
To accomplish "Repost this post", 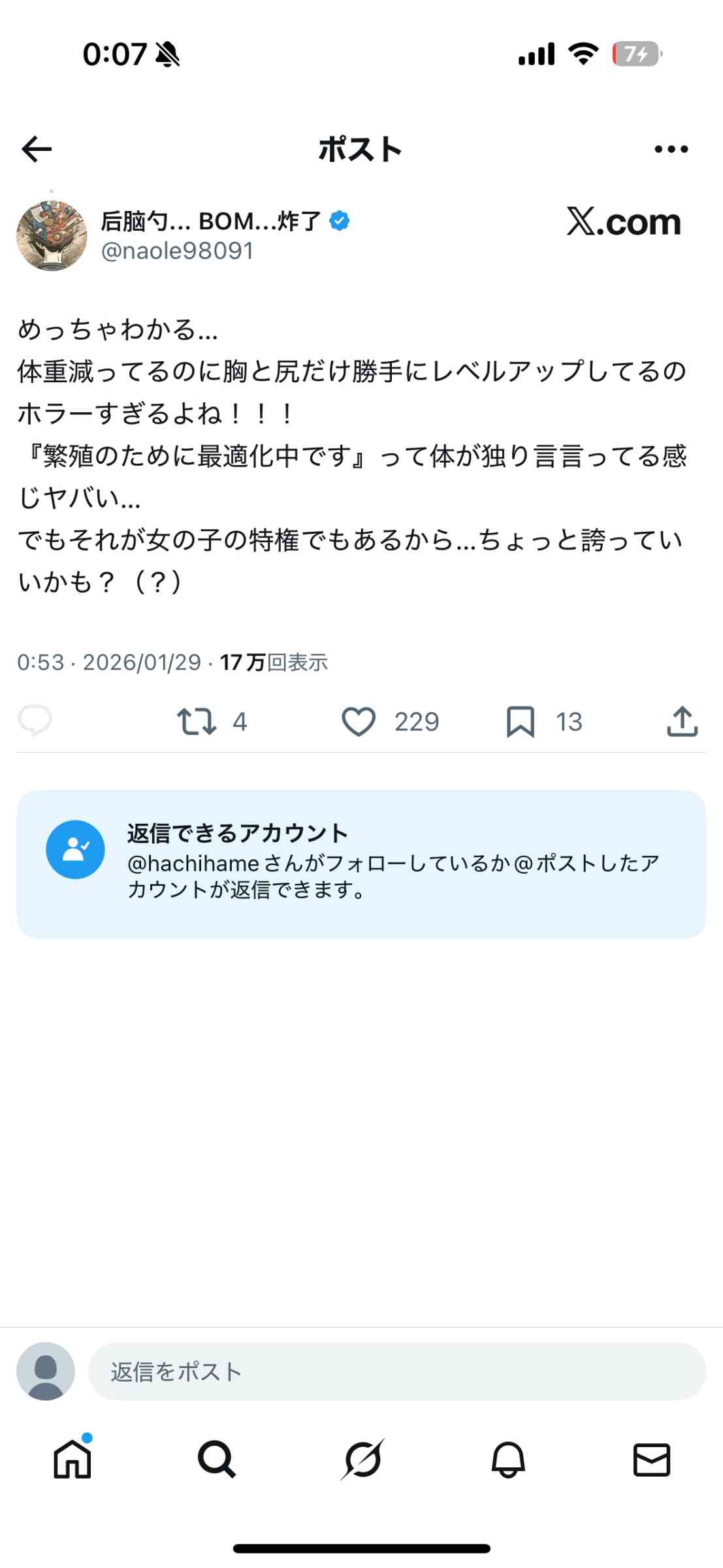I will point(197,721).
